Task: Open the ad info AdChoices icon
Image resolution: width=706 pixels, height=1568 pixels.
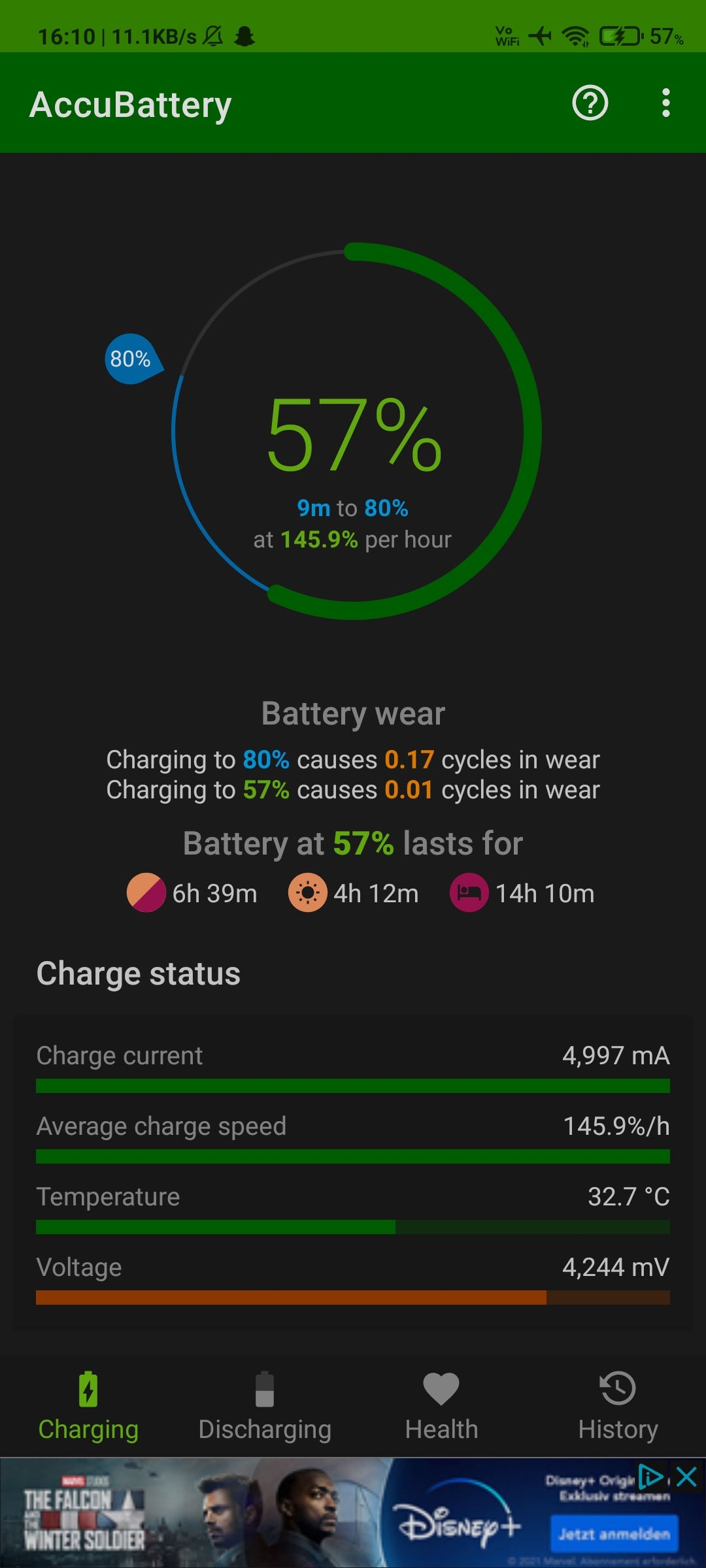Action: 651,1477
